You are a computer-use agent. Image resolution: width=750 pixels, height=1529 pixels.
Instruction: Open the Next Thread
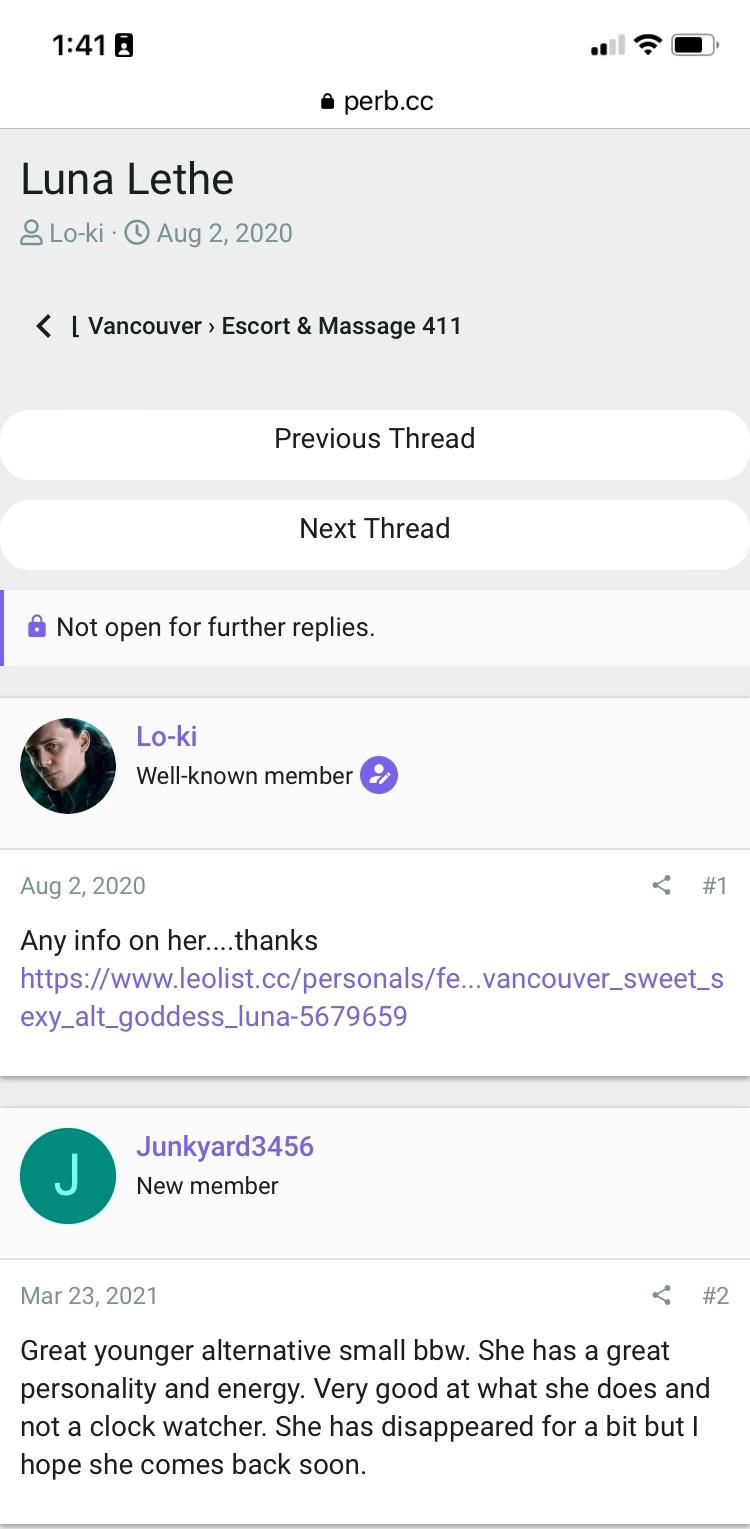tap(374, 529)
